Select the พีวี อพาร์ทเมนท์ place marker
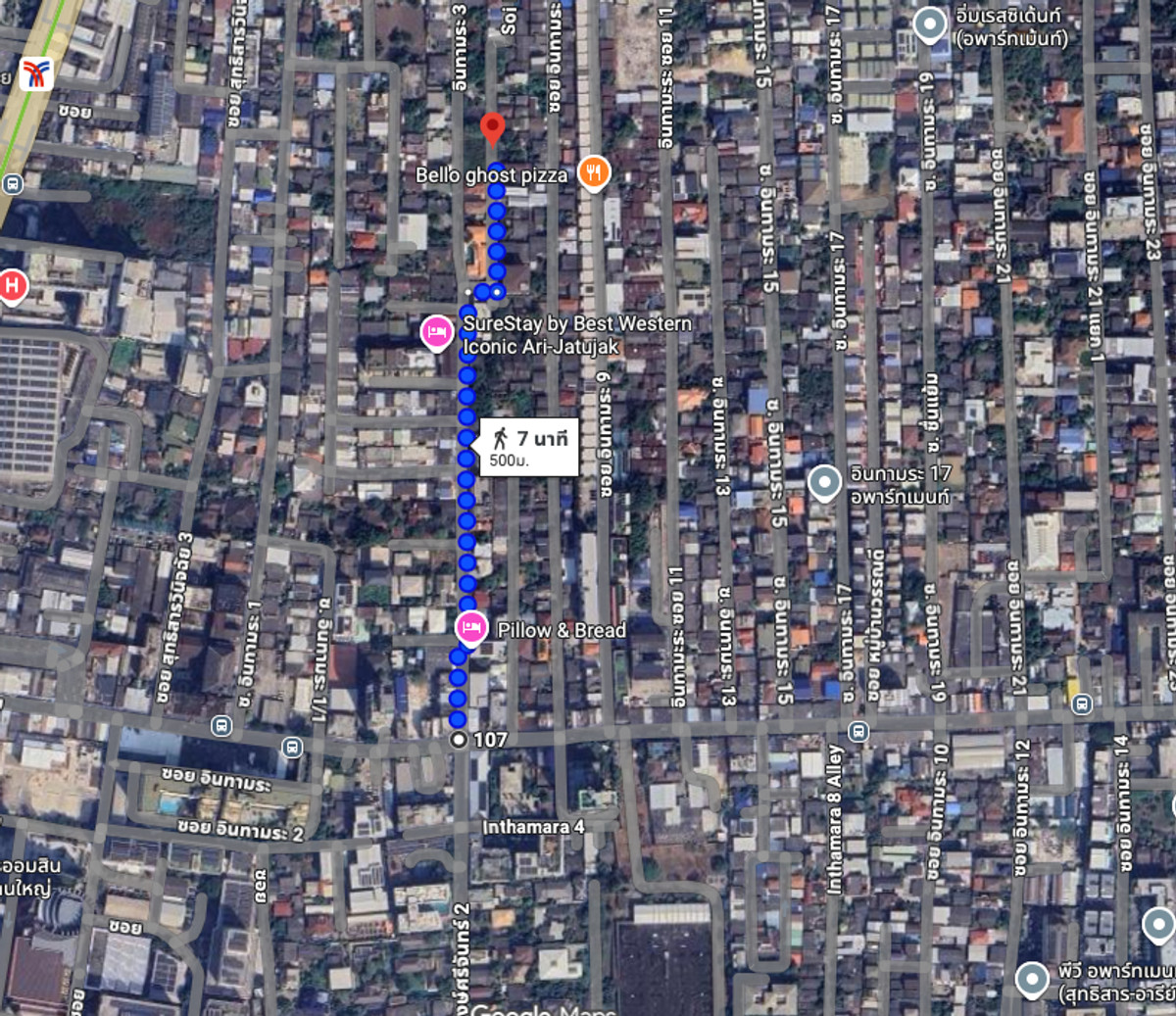This screenshot has height=1016, width=1176. [x=1031, y=979]
